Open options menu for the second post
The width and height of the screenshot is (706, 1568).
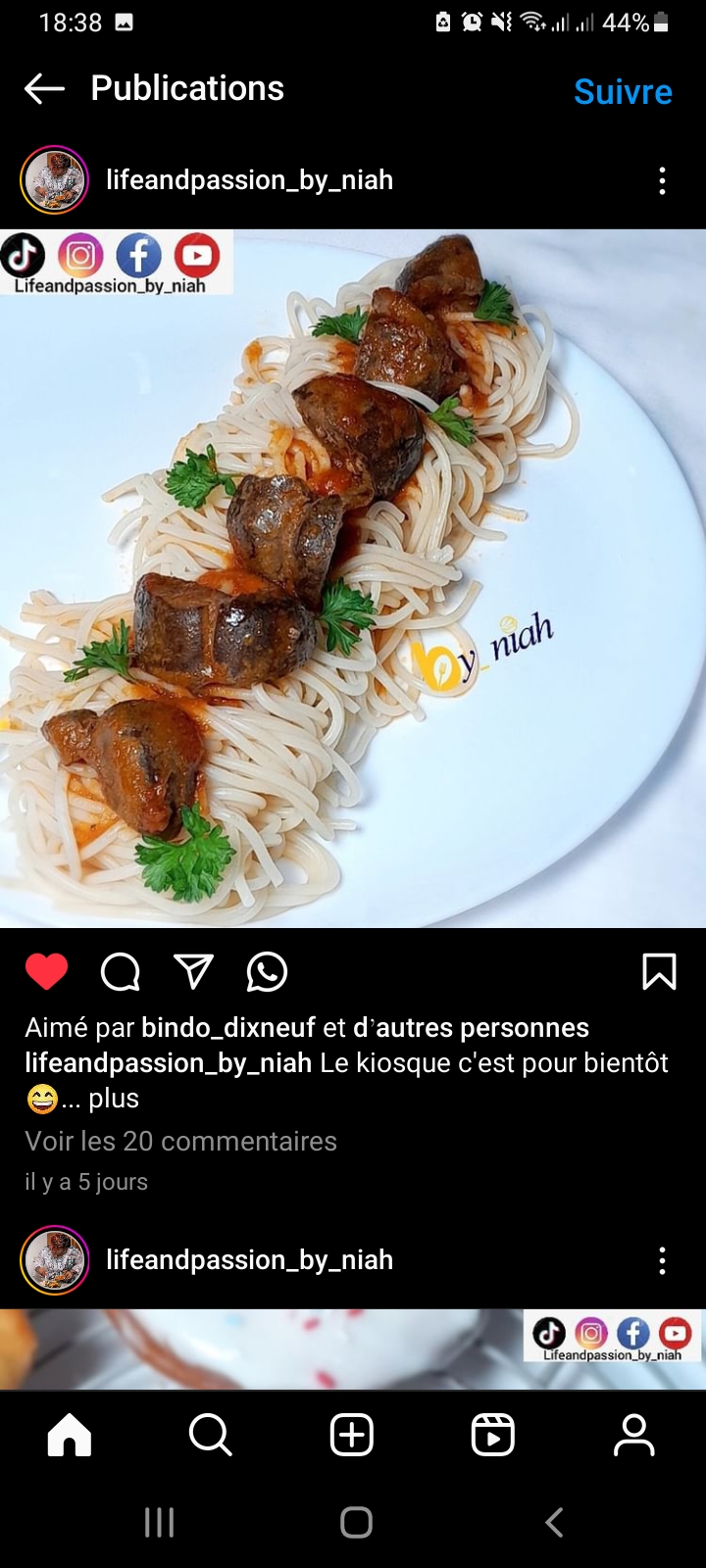click(x=663, y=1260)
